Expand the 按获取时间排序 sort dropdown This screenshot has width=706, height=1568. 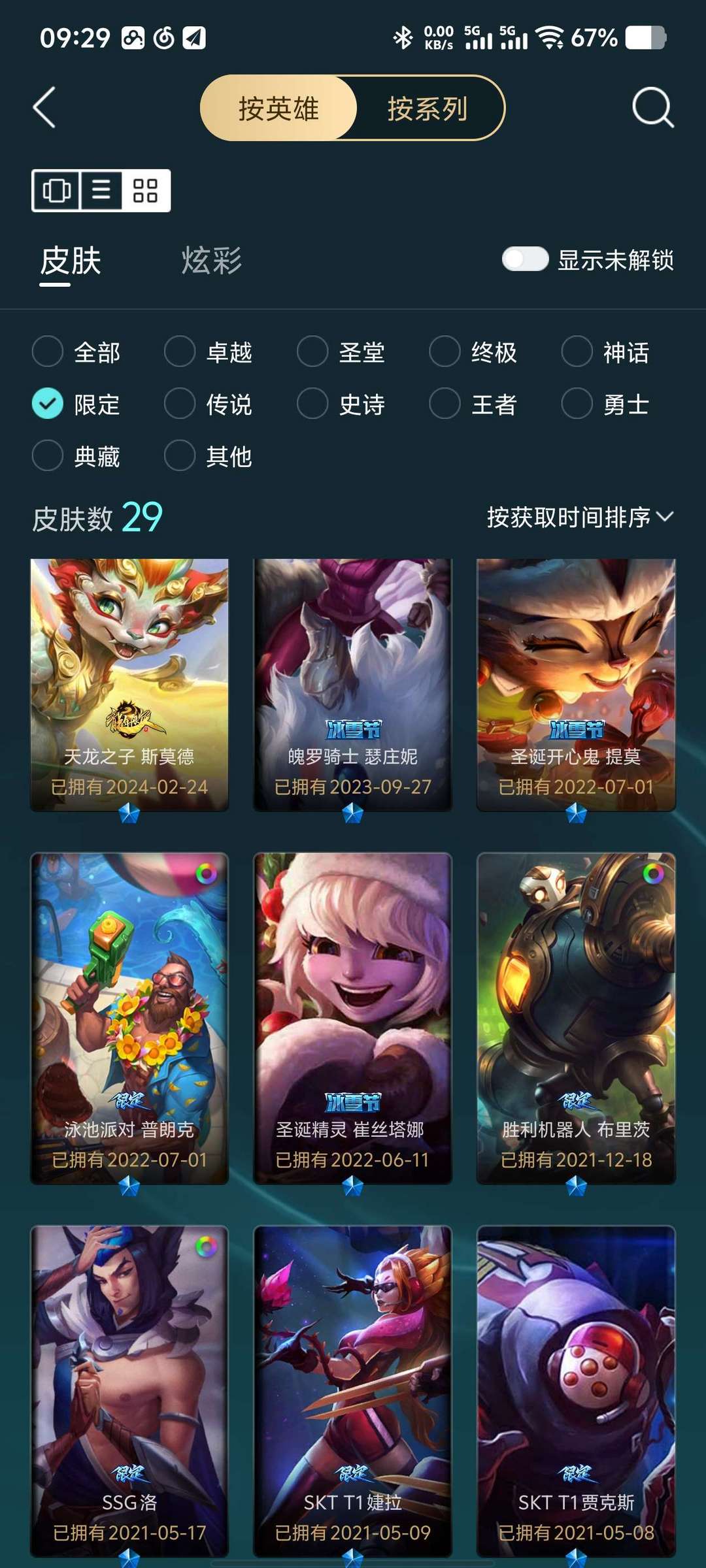(x=580, y=517)
